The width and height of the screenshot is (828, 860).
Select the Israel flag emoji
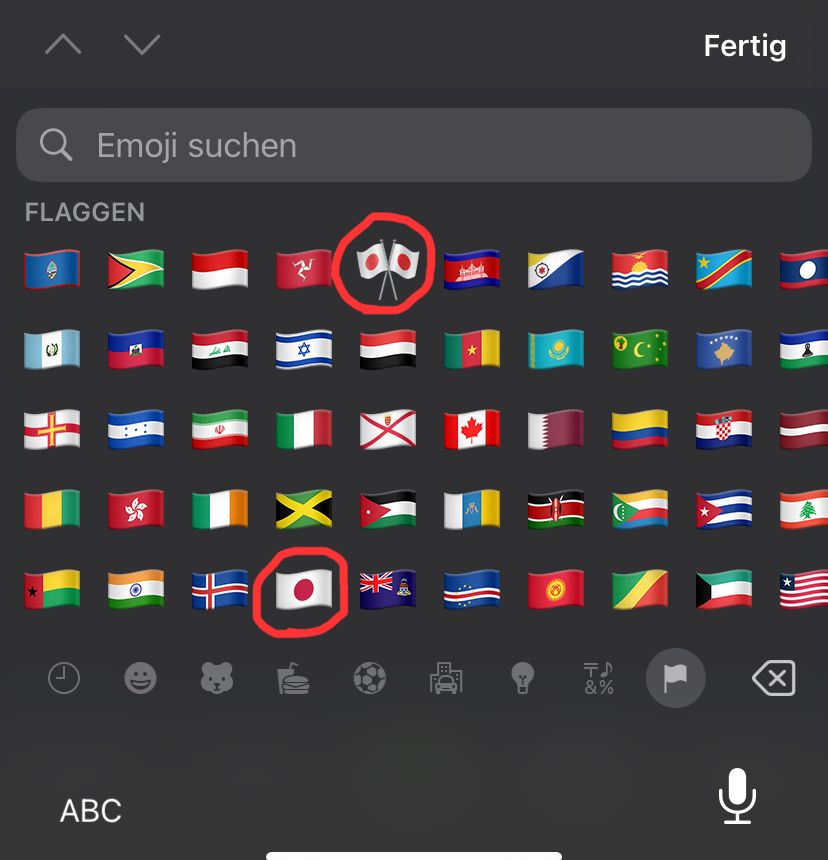pos(303,349)
